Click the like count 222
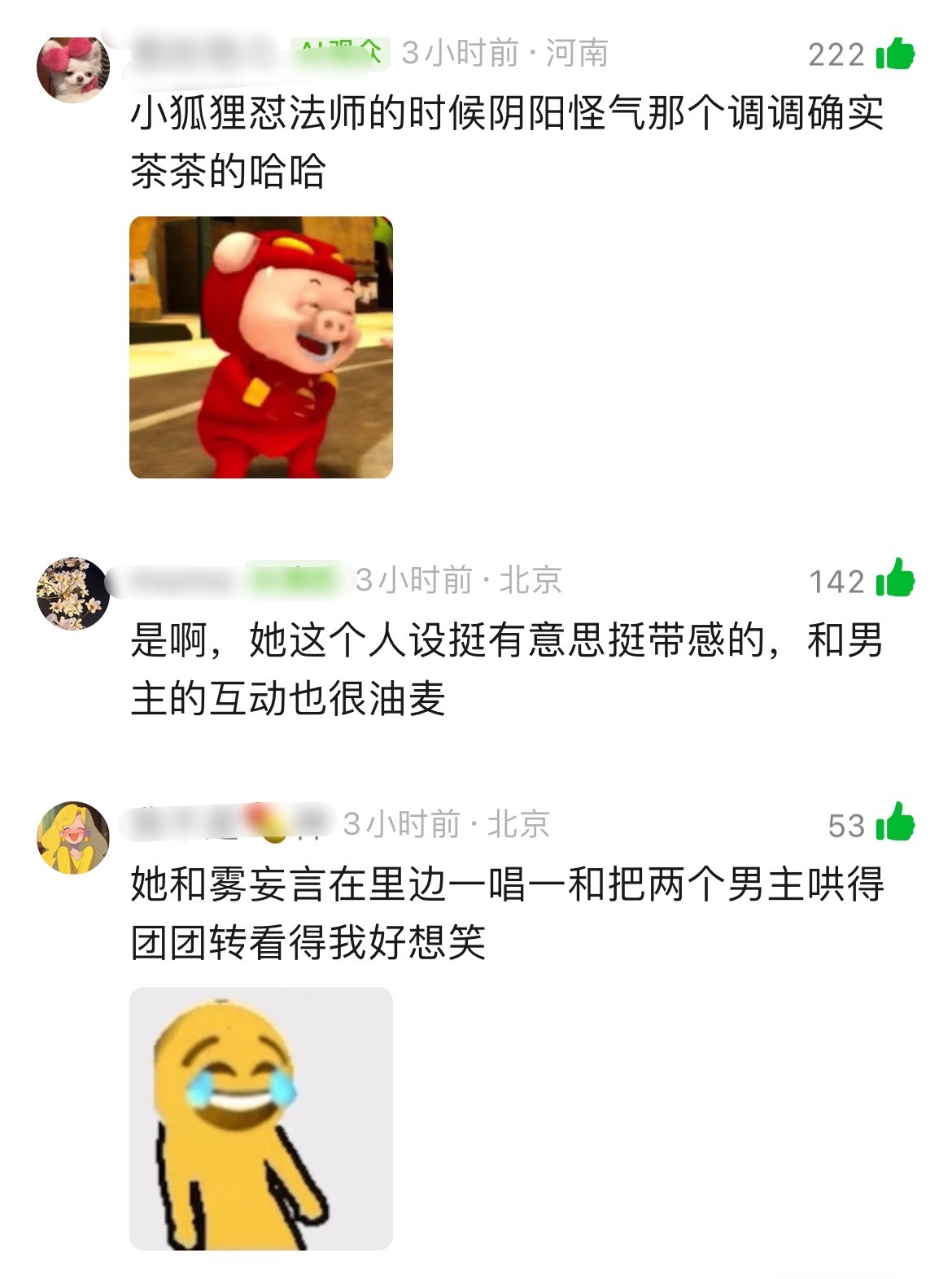The height and width of the screenshot is (1279, 952). click(838, 55)
